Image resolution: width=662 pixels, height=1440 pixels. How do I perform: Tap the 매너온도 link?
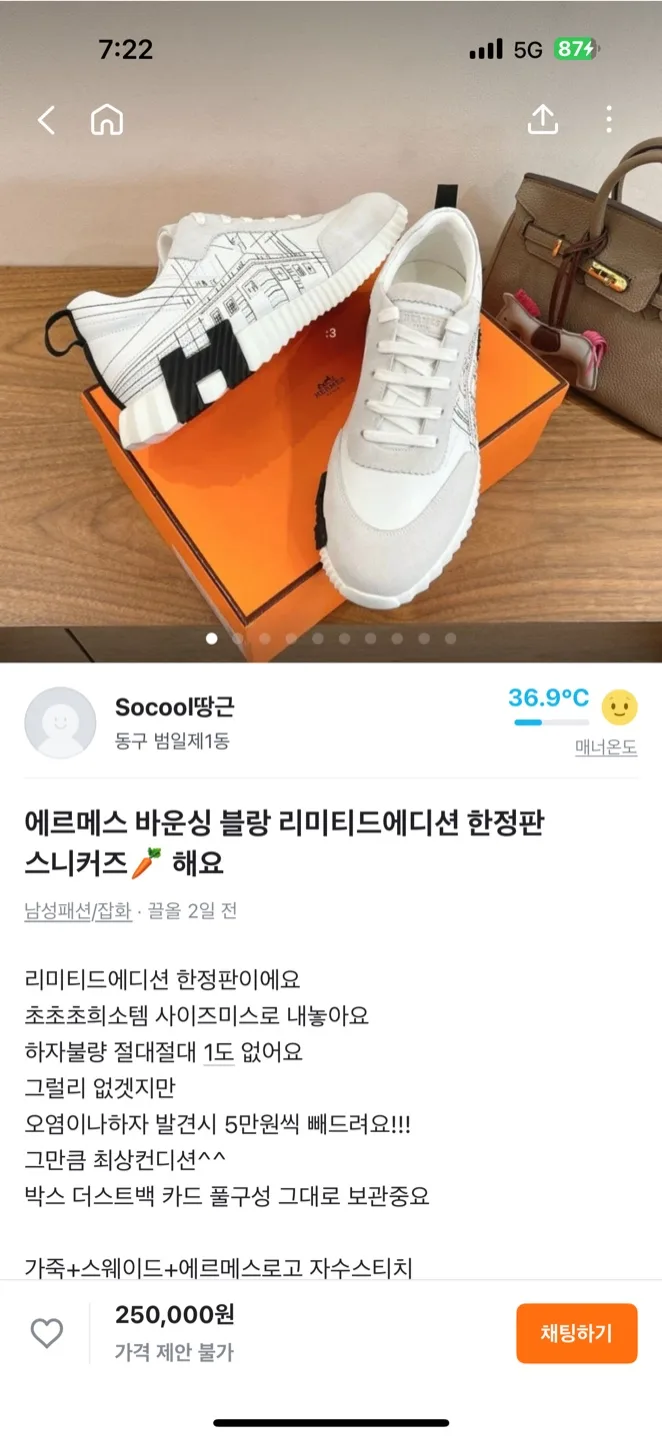606,748
